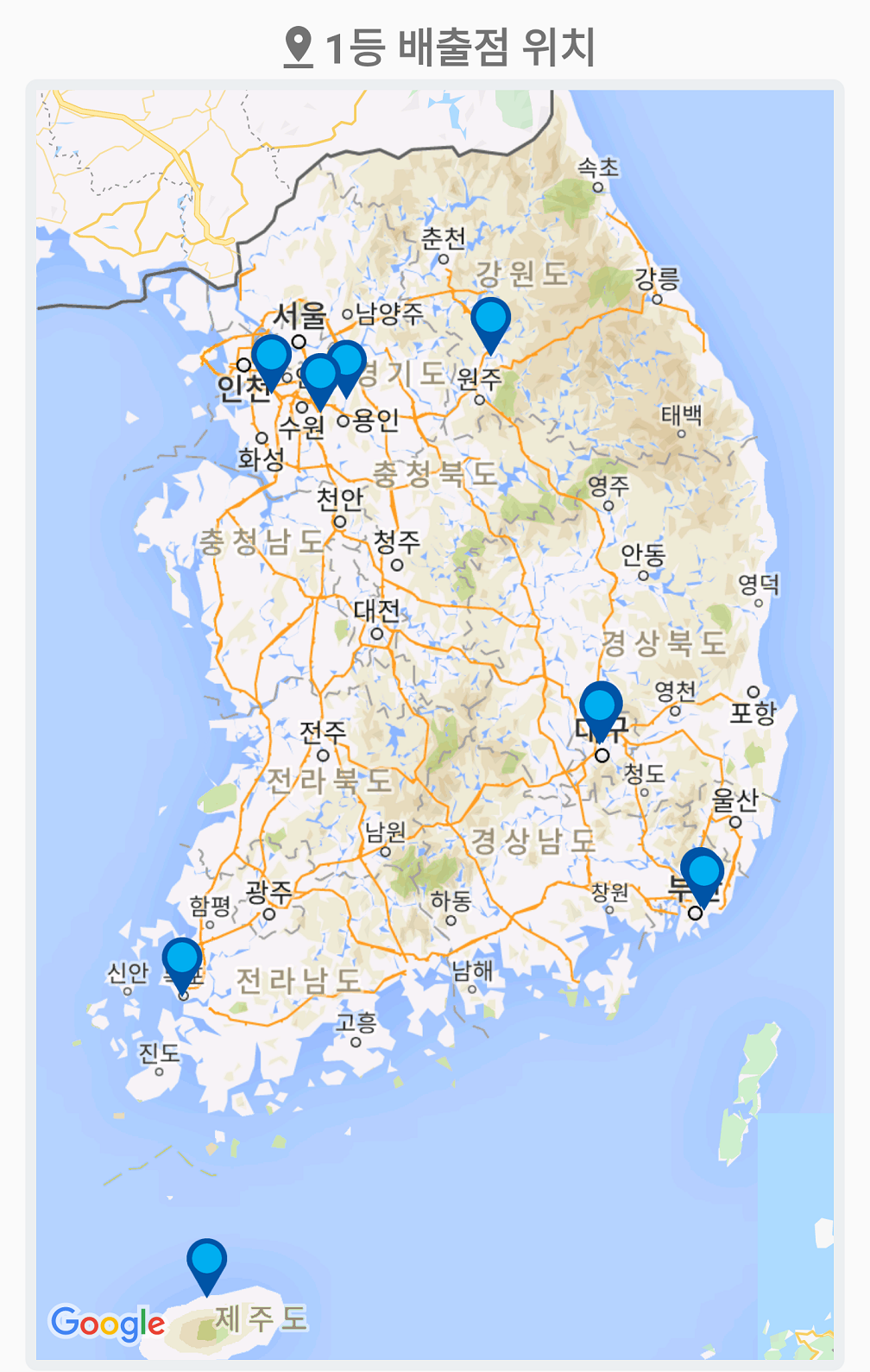Open the marker near Incheon

tap(271, 359)
